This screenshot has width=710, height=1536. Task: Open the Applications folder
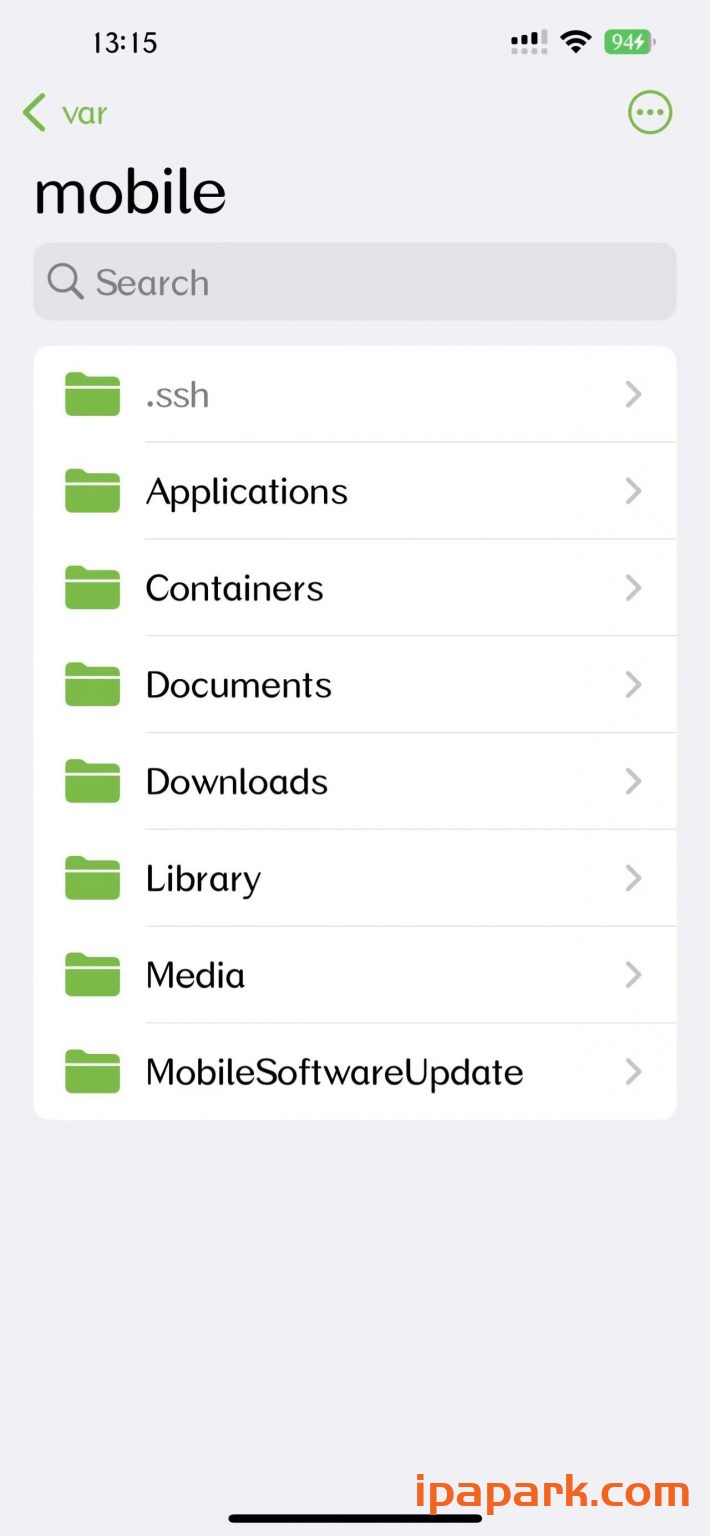click(355, 491)
